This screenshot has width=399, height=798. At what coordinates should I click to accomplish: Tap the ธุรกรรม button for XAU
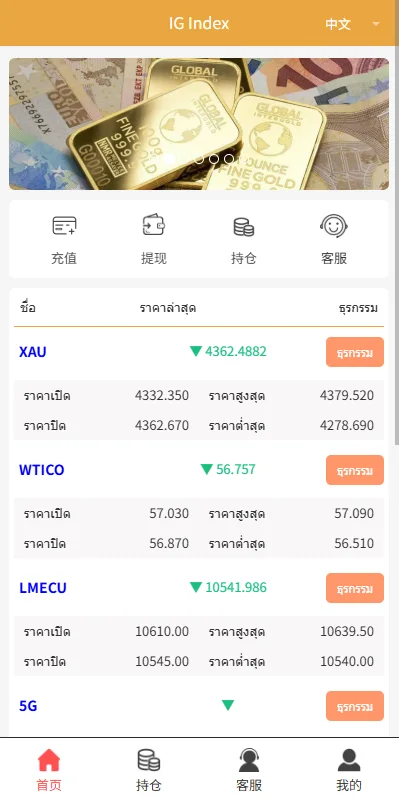[355, 352]
